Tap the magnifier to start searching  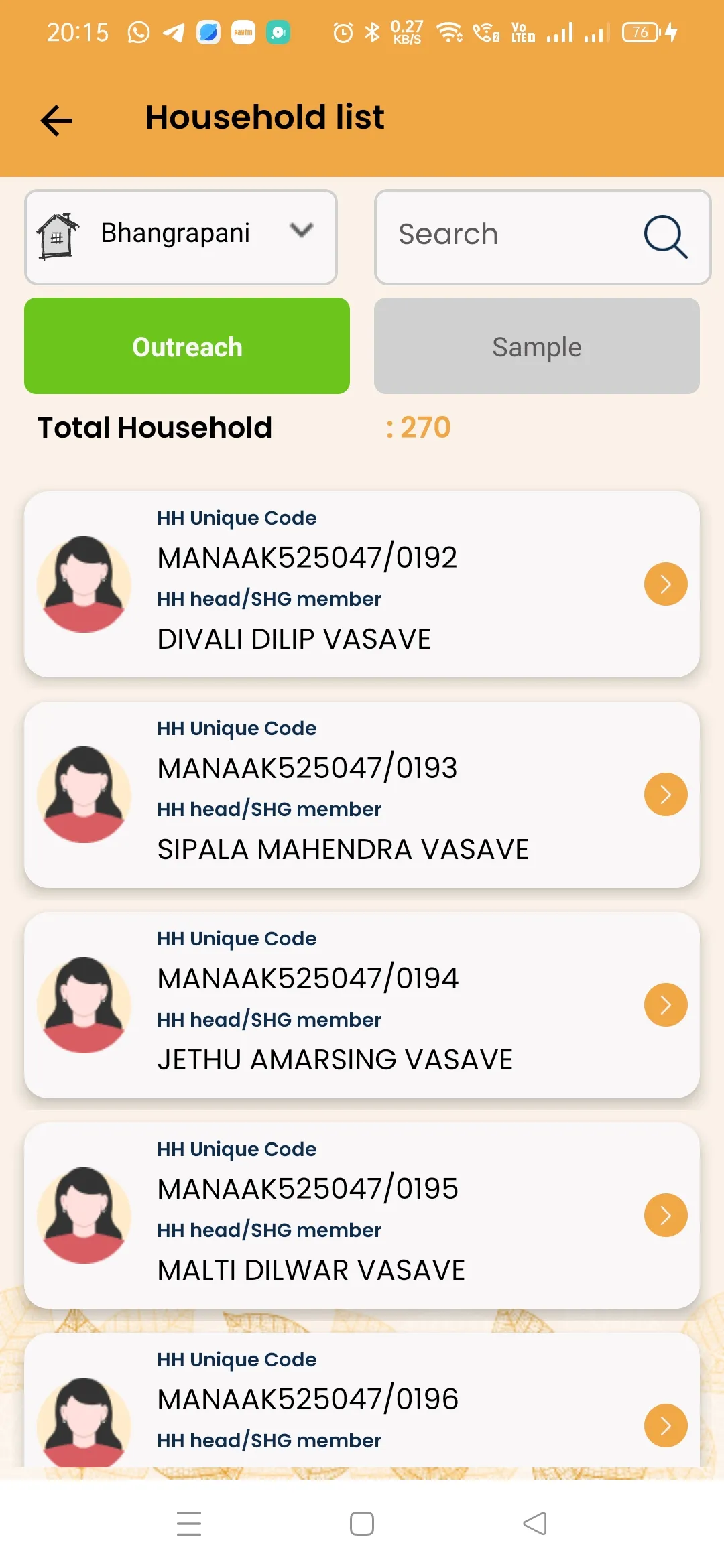pyautogui.click(x=664, y=236)
